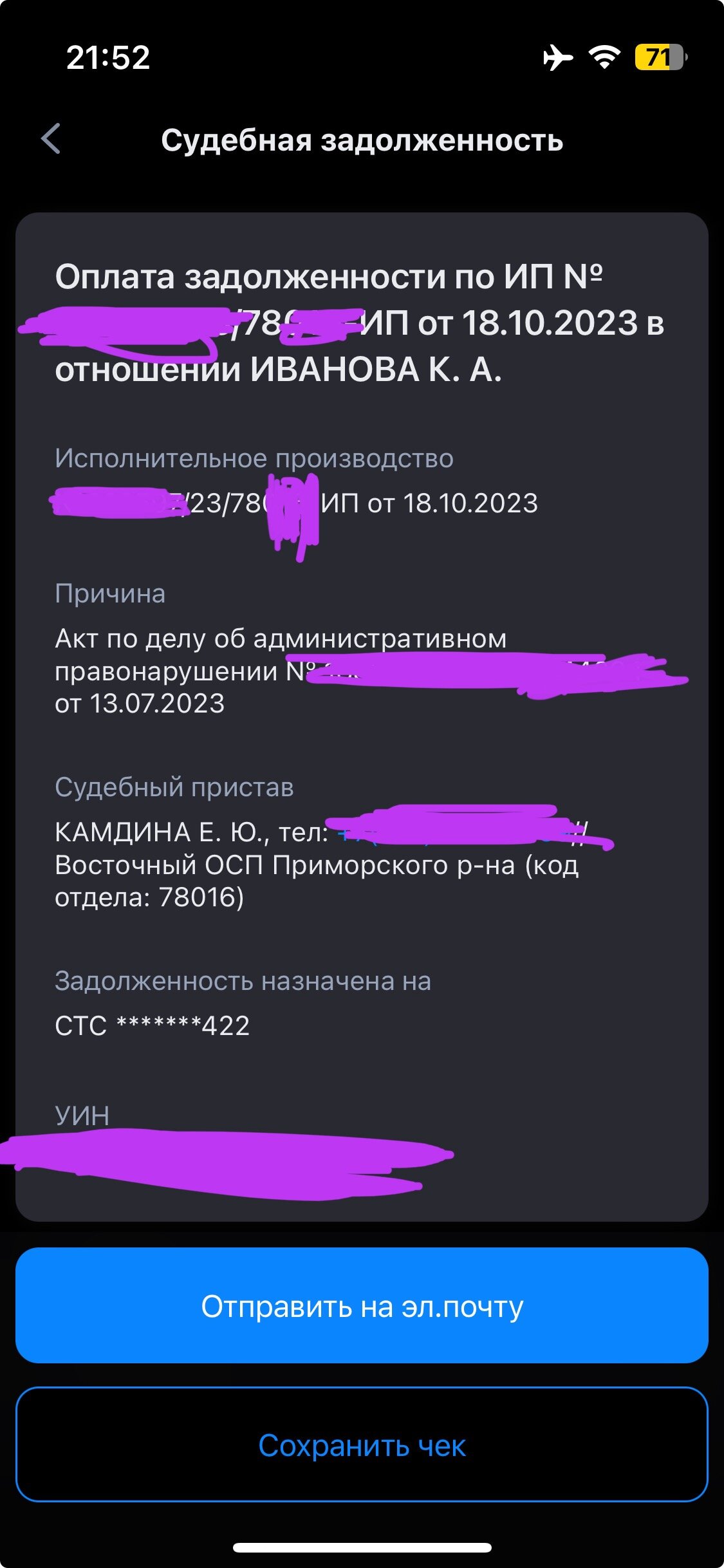Go back from Судебная задолженность screen

coord(51,139)
